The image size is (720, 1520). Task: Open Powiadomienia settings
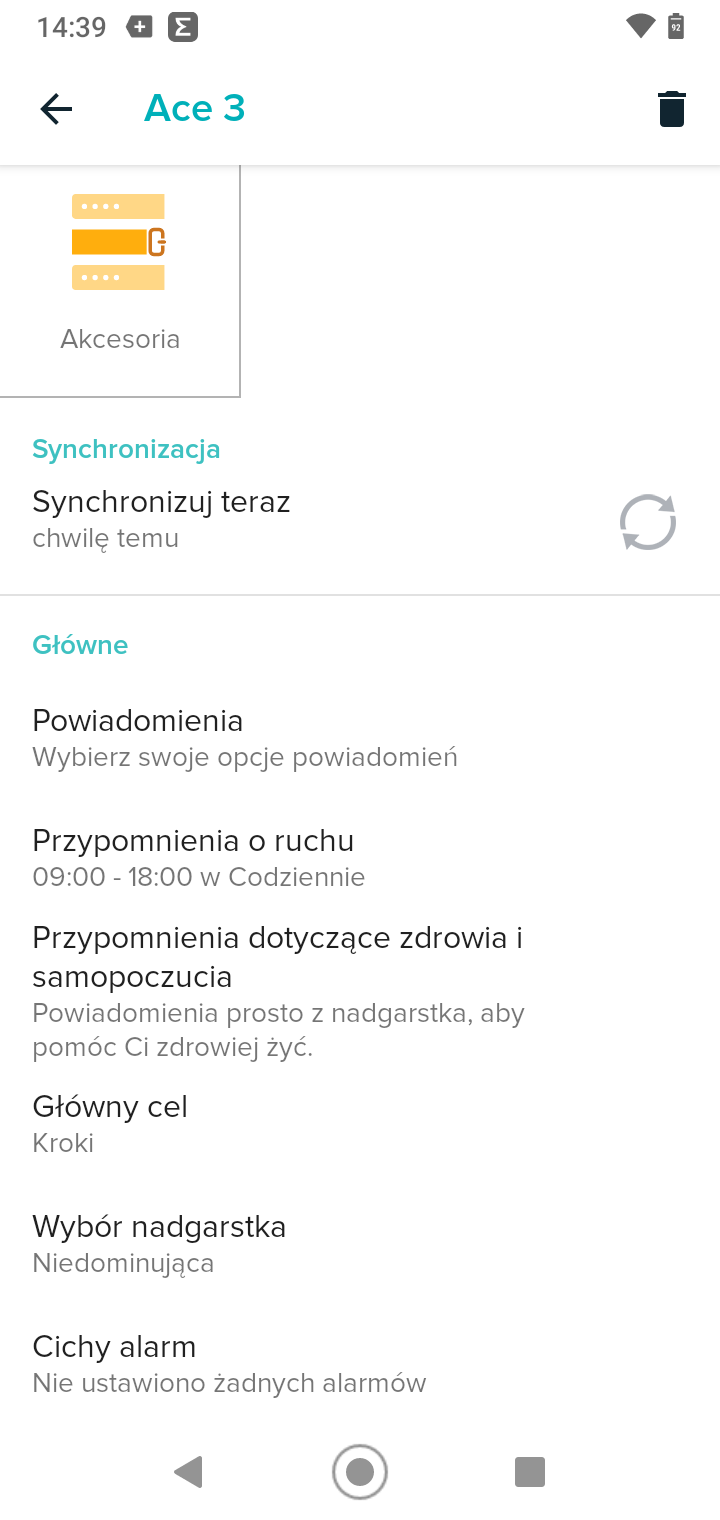pyautogui.click(x=360, y=738)
